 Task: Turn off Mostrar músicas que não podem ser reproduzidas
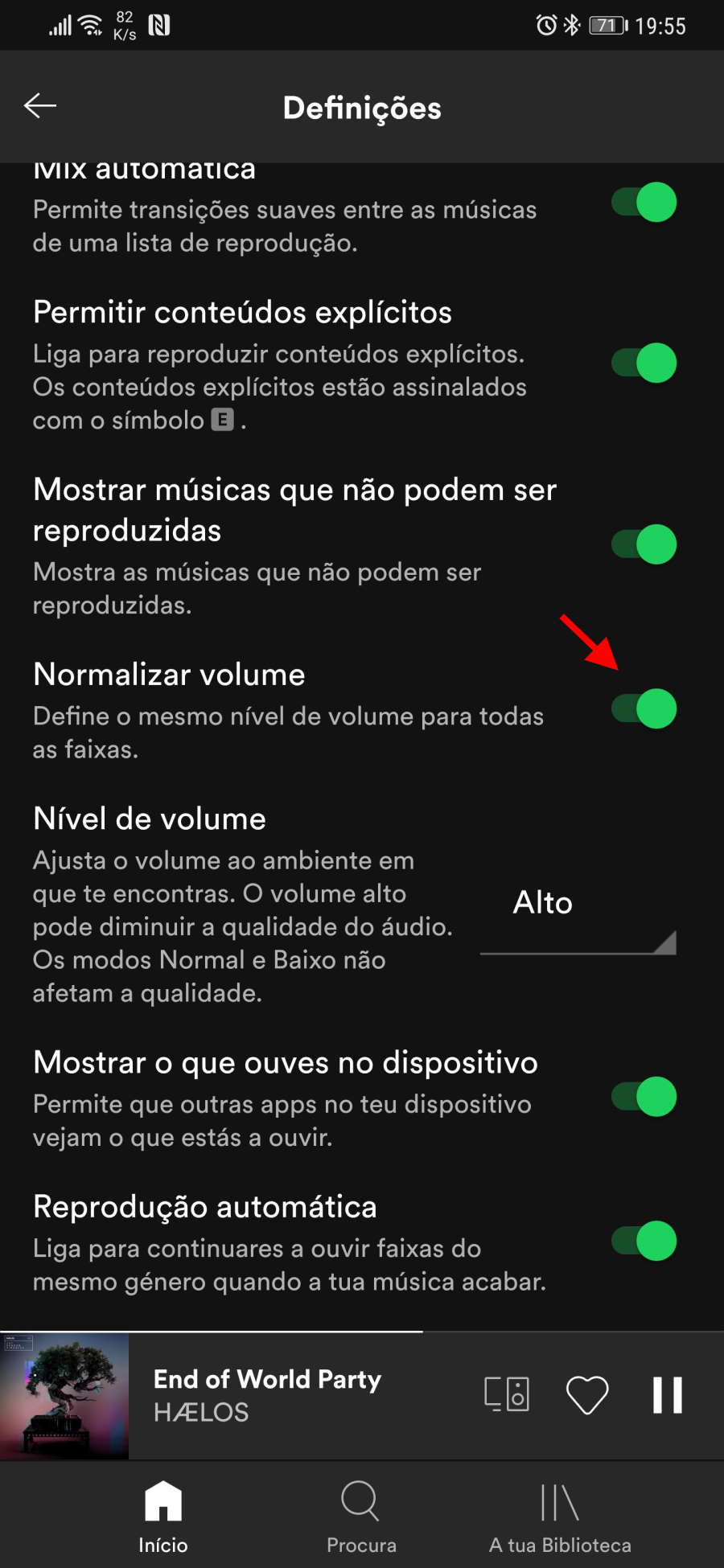(644, 544)
